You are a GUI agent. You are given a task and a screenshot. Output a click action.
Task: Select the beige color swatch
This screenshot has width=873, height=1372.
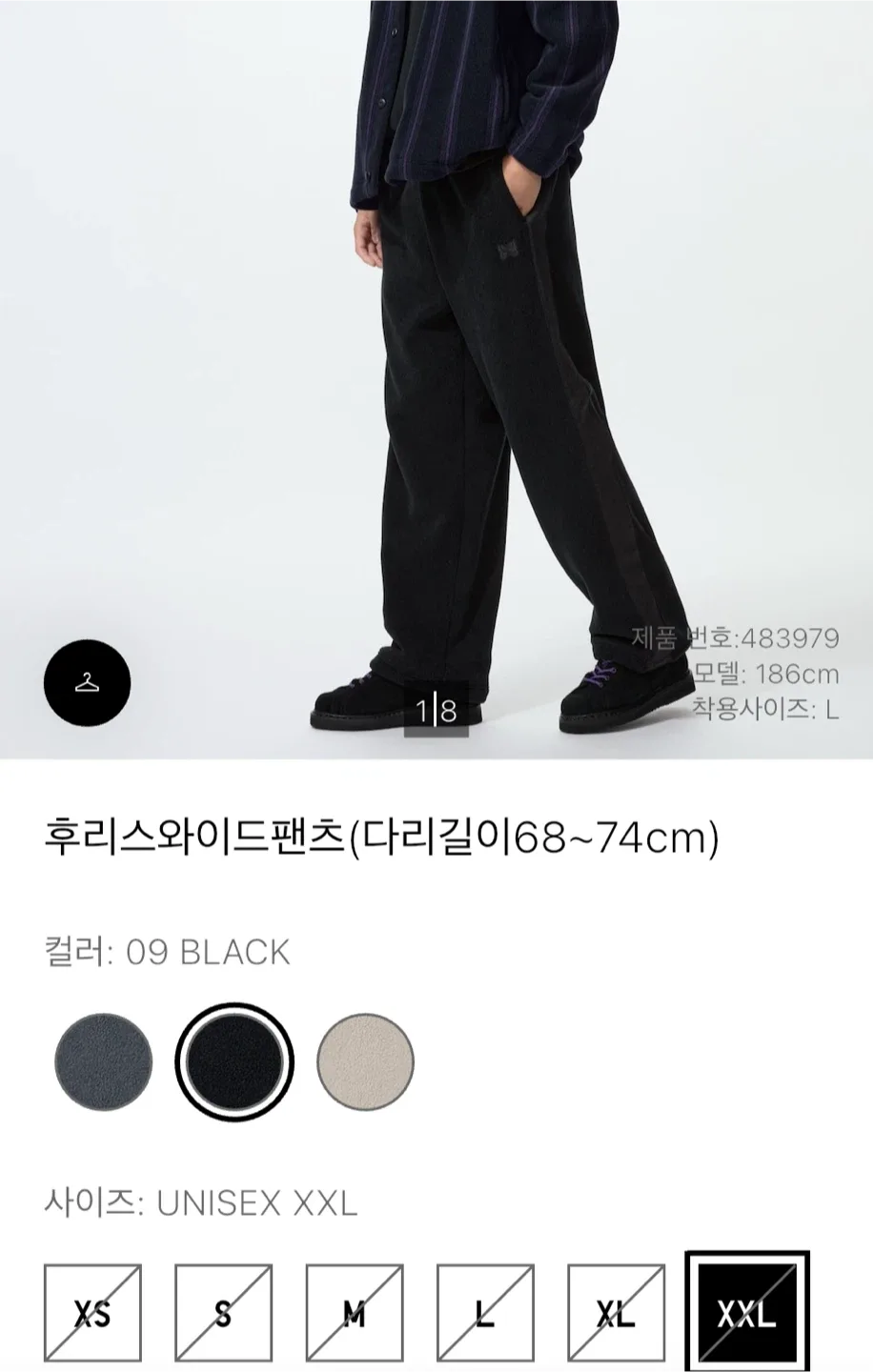(x=365, y=1061)
